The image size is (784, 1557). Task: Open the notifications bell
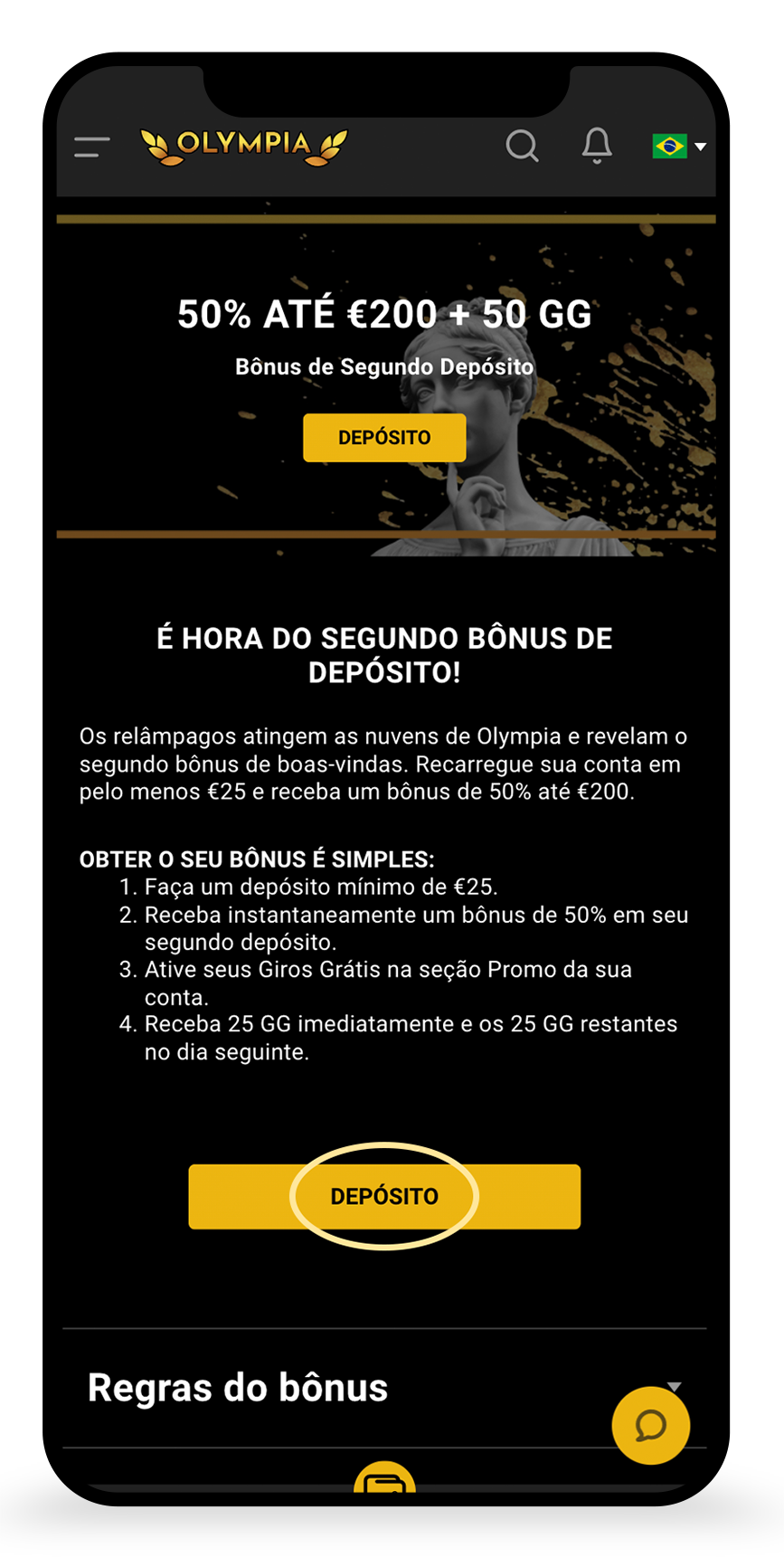coord(596,145)
